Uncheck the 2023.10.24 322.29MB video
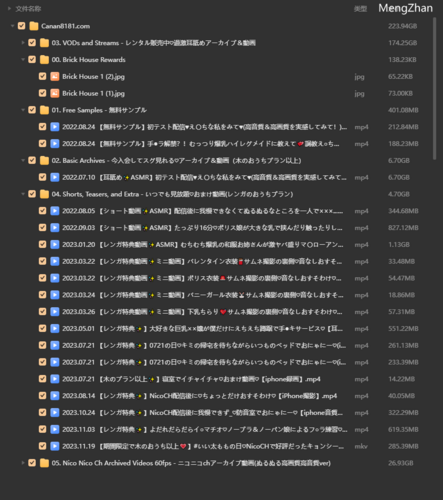443x500 pixels. [x=42, y=412]
